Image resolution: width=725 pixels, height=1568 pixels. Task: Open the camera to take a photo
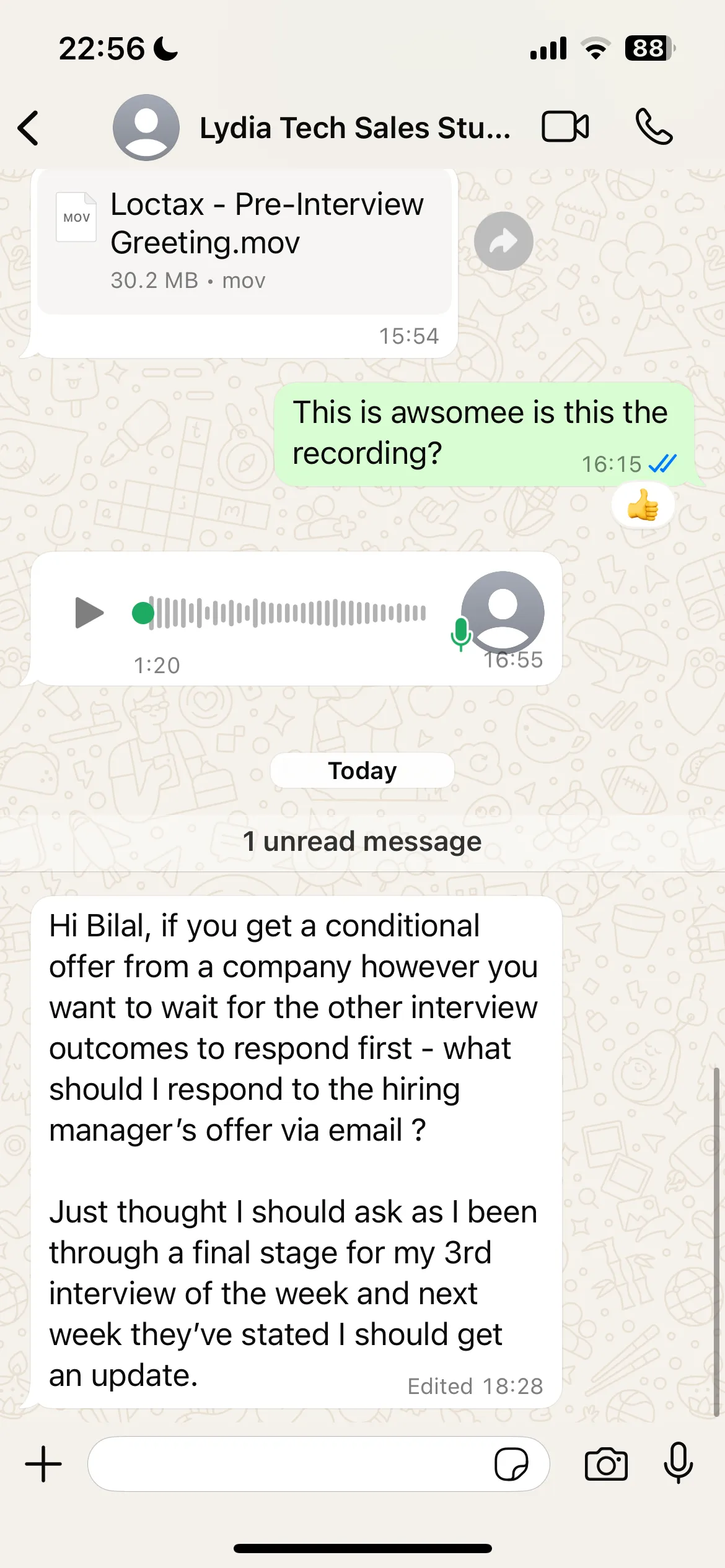pyautogui.click(x=606, y=1464)
